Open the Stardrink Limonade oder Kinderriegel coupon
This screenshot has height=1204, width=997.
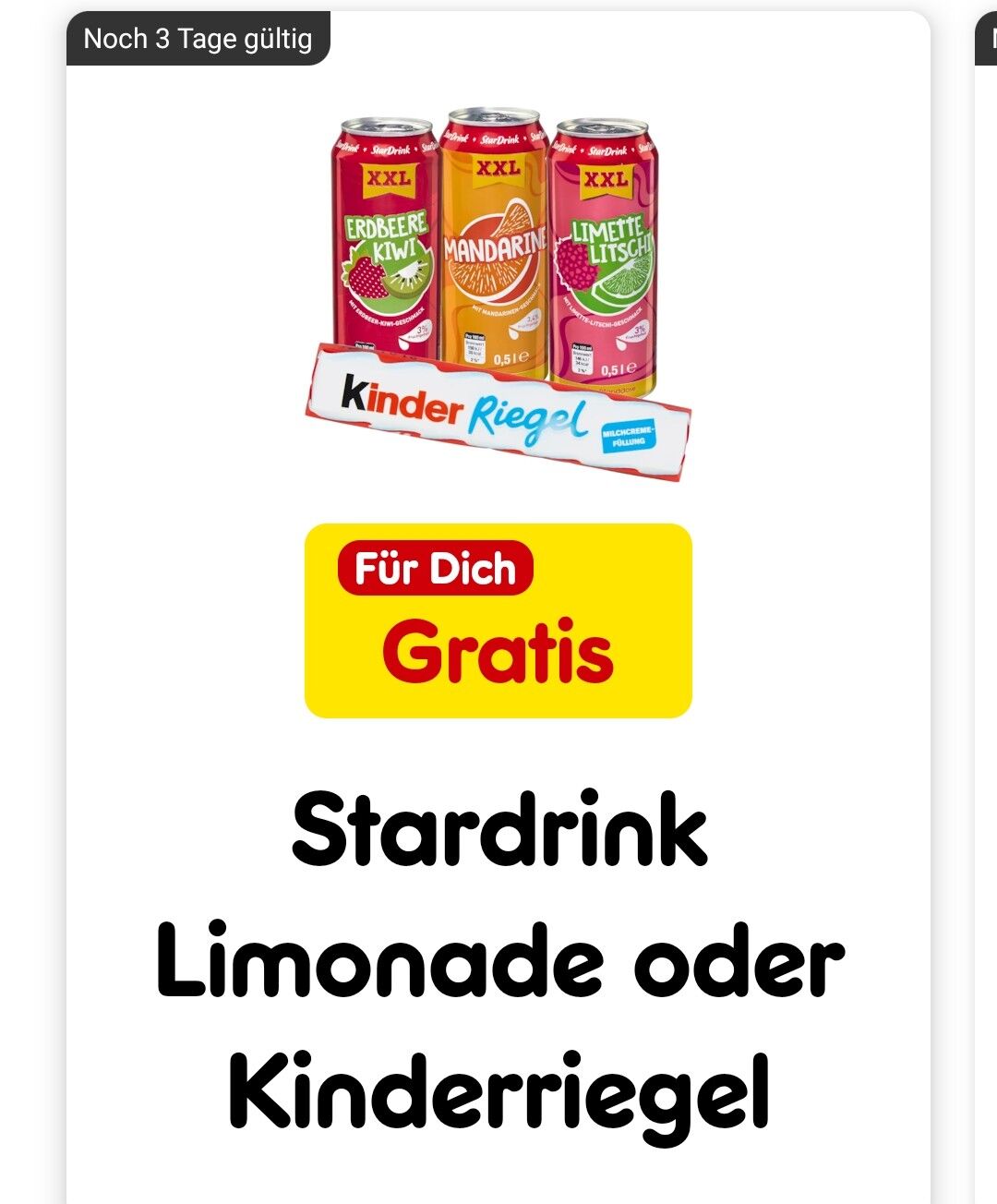click(498, 960)
